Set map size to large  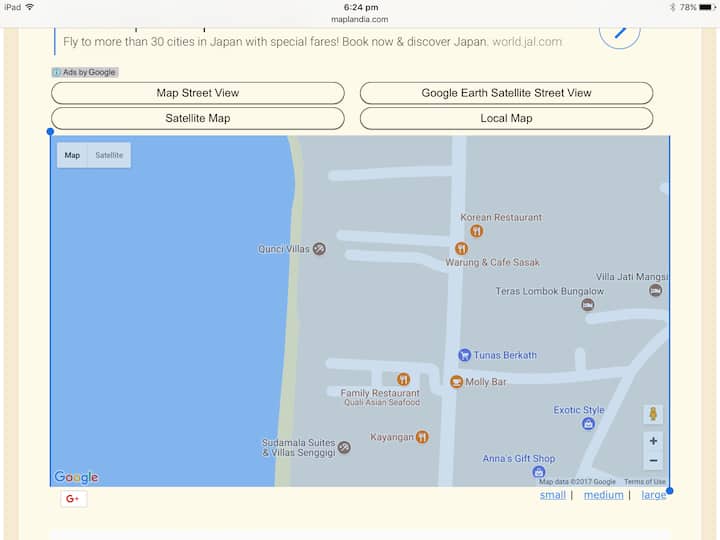coord(653,495)
